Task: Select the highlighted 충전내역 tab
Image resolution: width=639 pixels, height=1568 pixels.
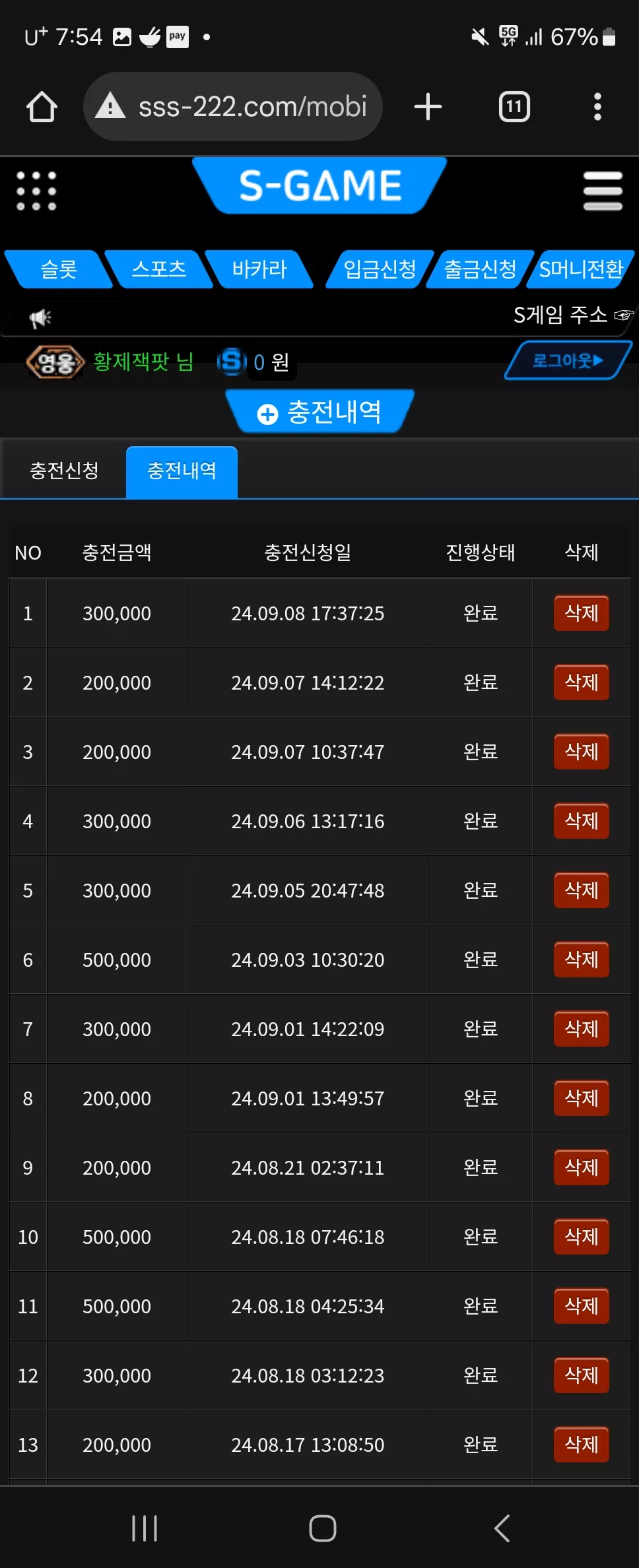Action: (182, 471)
